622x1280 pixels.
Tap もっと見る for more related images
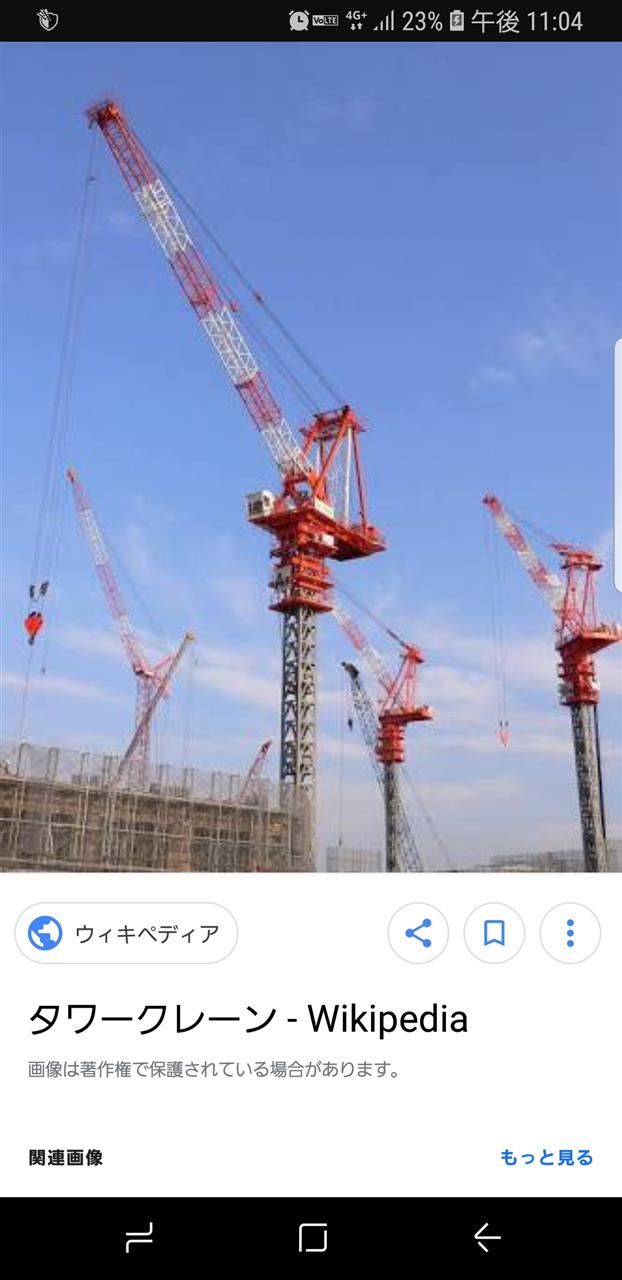(x=547, y=1157)
